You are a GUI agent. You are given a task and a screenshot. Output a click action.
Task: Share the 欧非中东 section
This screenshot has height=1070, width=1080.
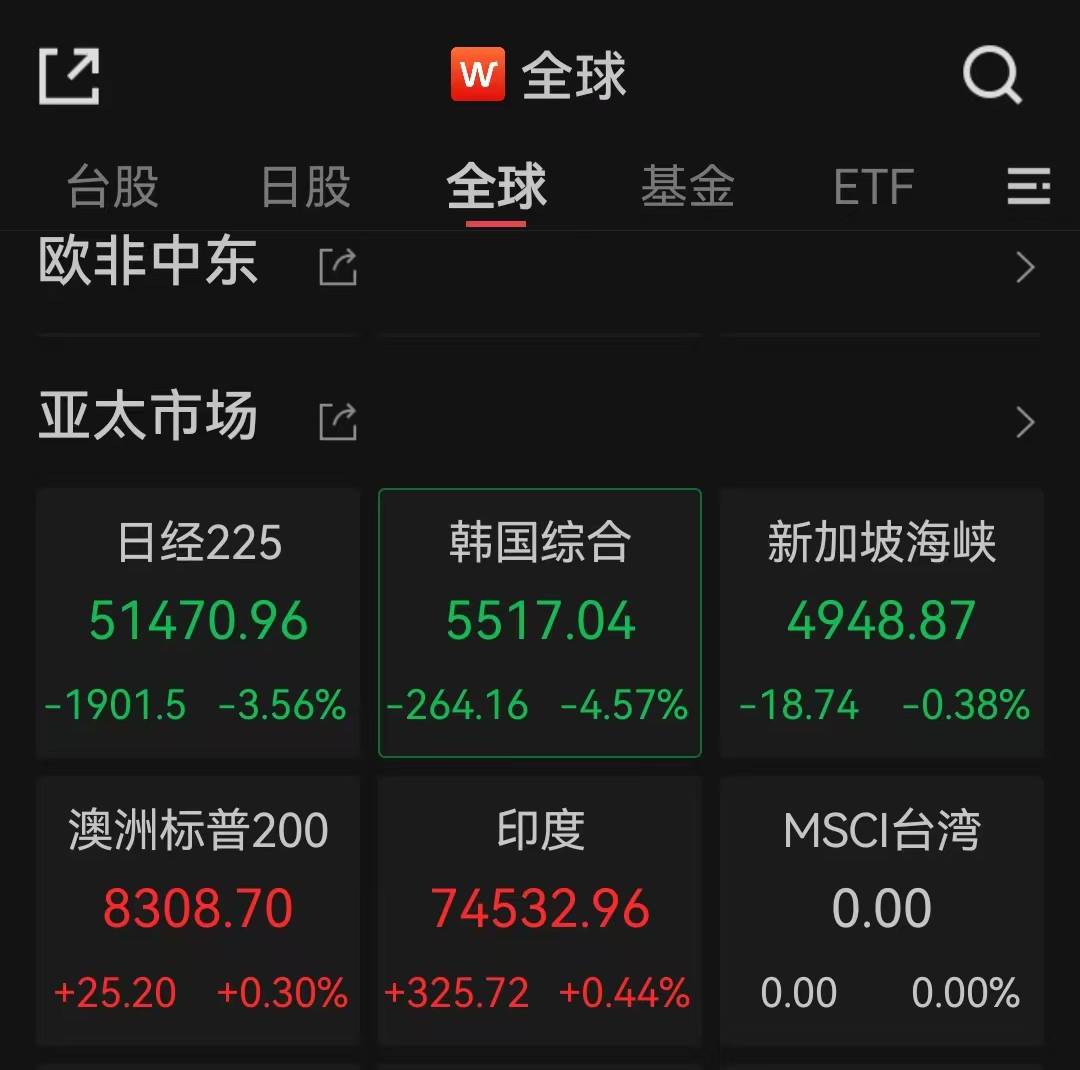338,267
